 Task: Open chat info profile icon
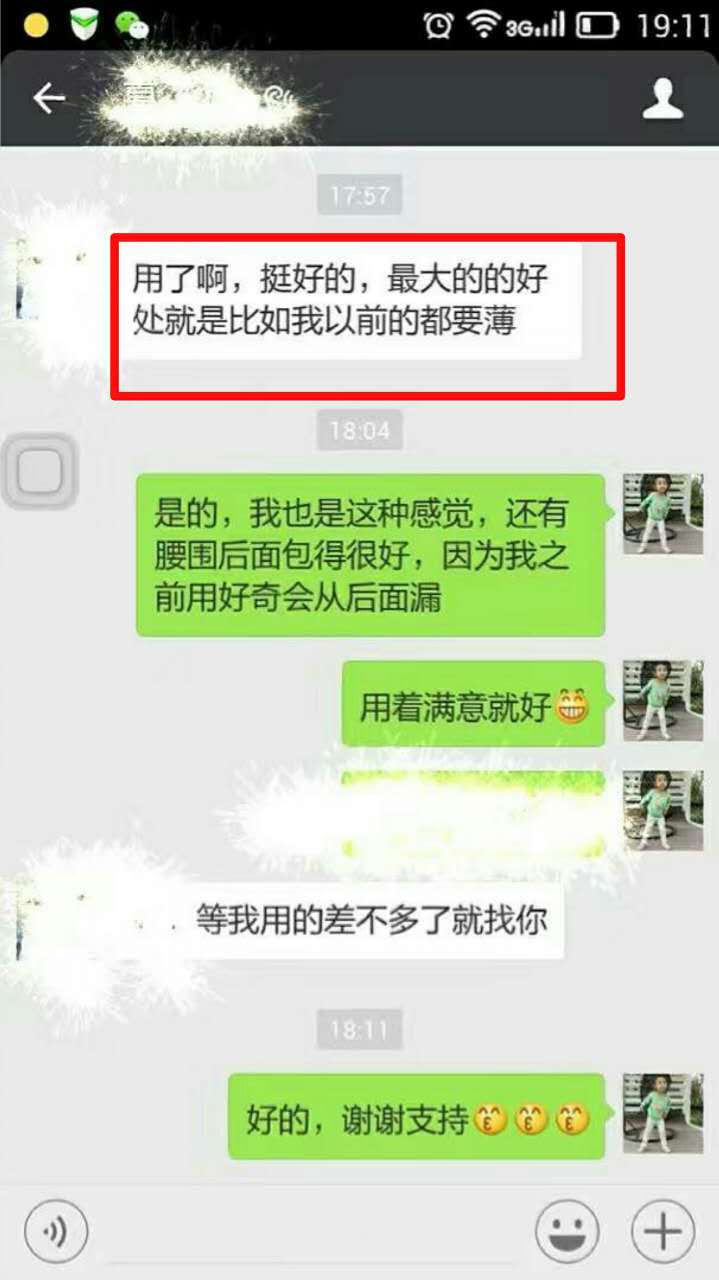[662, 99]
